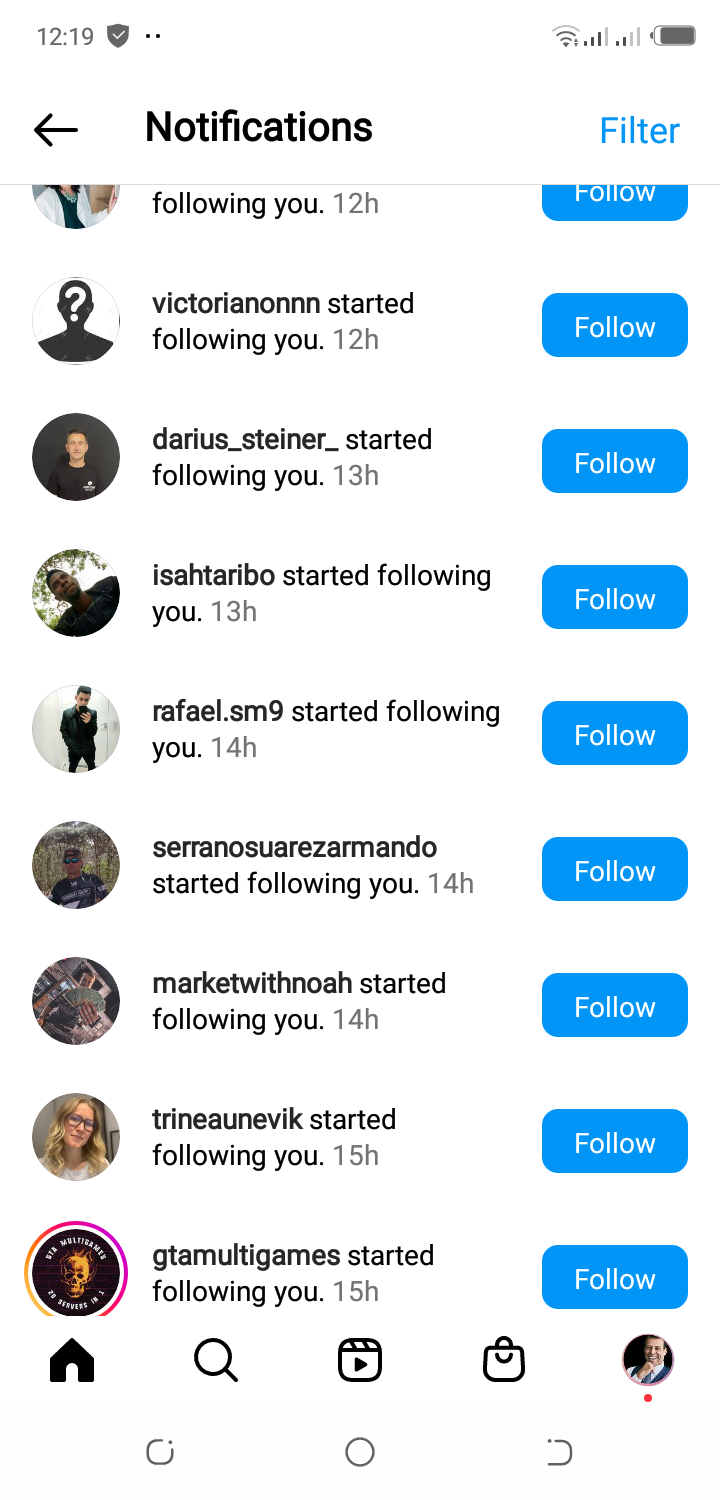Follow serranosuarezarmando back
Viewport: 720px width, 1500px height.
(x=614, y=870)
